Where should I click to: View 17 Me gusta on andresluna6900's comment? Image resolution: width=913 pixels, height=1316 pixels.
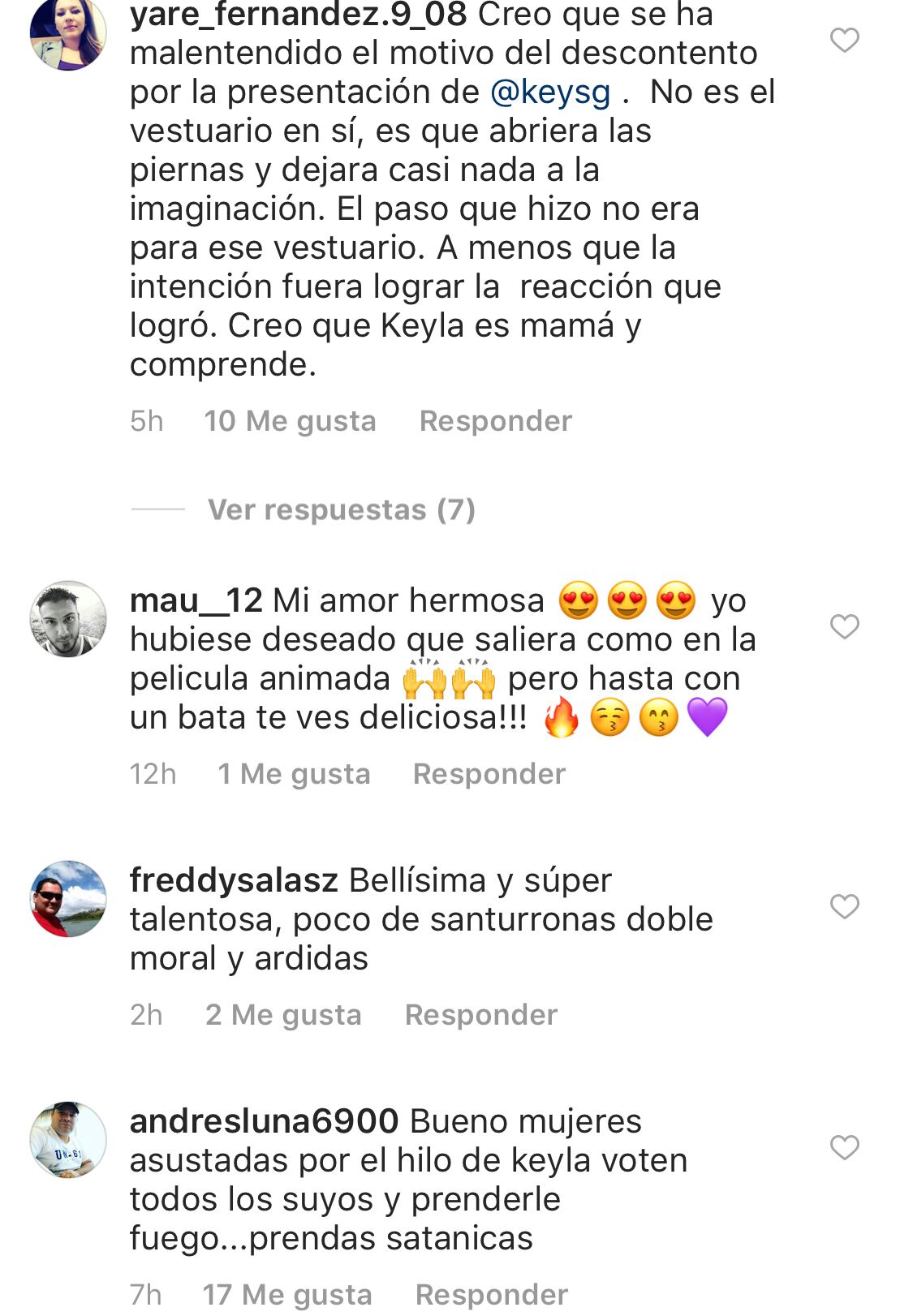[x=286, y=1294]
